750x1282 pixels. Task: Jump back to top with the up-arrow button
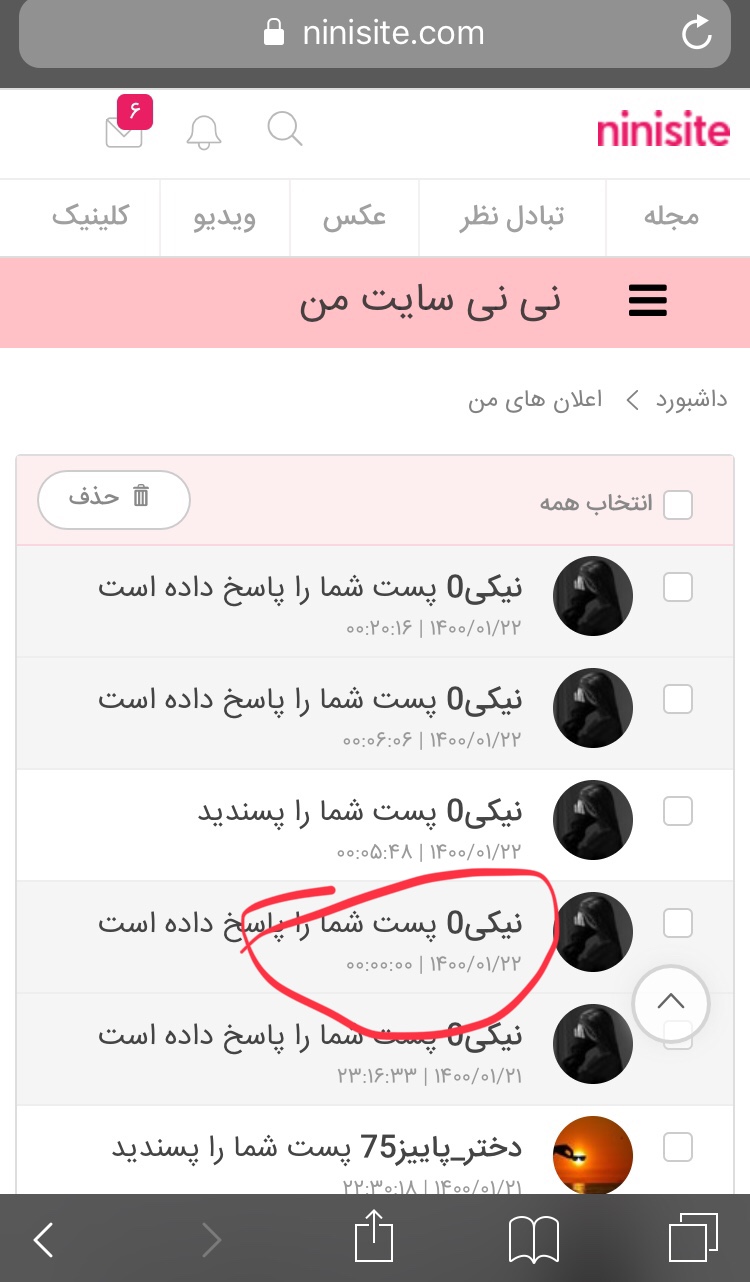click(671, 1003)
